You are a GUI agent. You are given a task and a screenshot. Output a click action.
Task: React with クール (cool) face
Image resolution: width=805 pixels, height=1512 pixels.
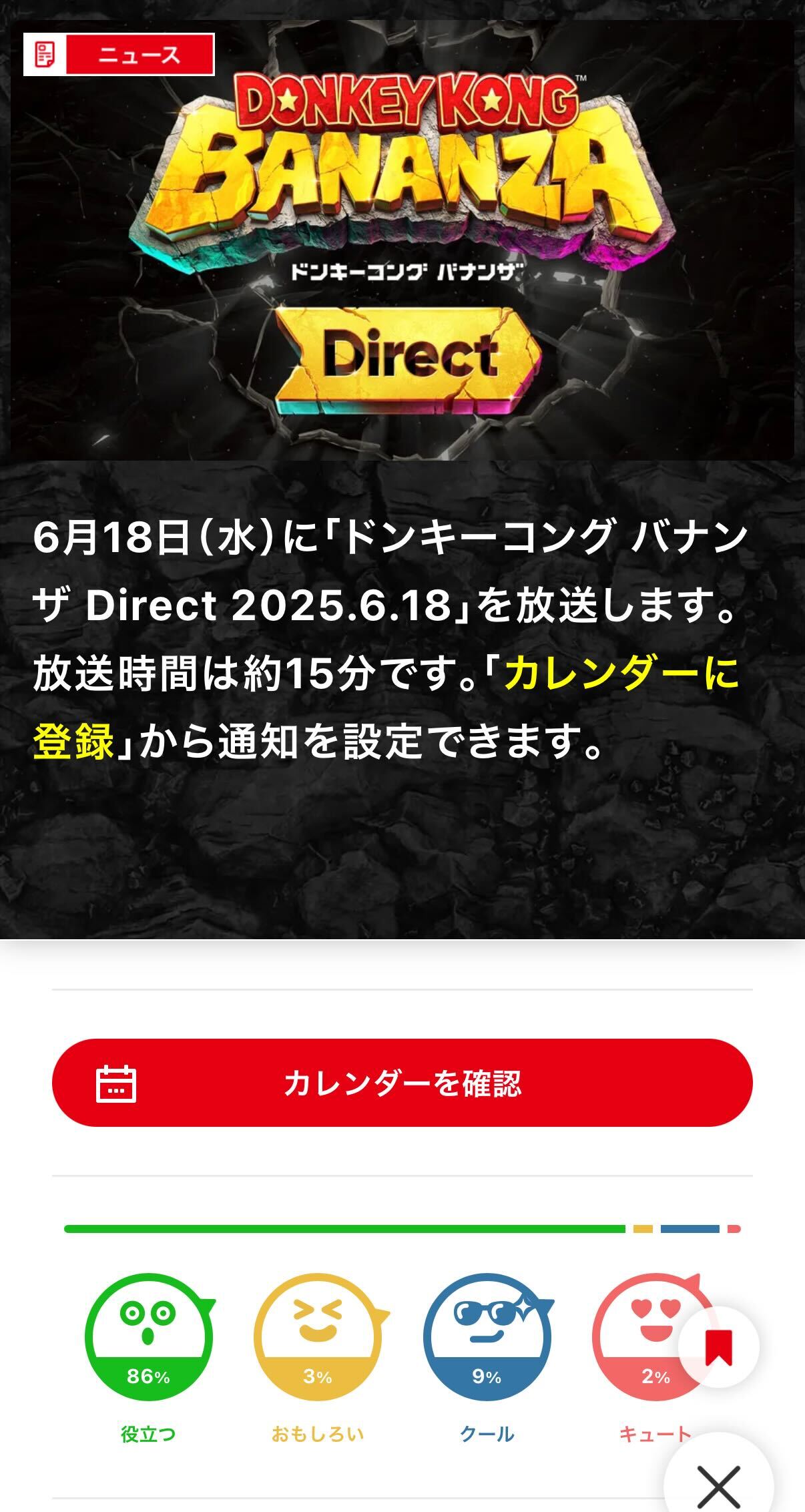point(487,1337)
